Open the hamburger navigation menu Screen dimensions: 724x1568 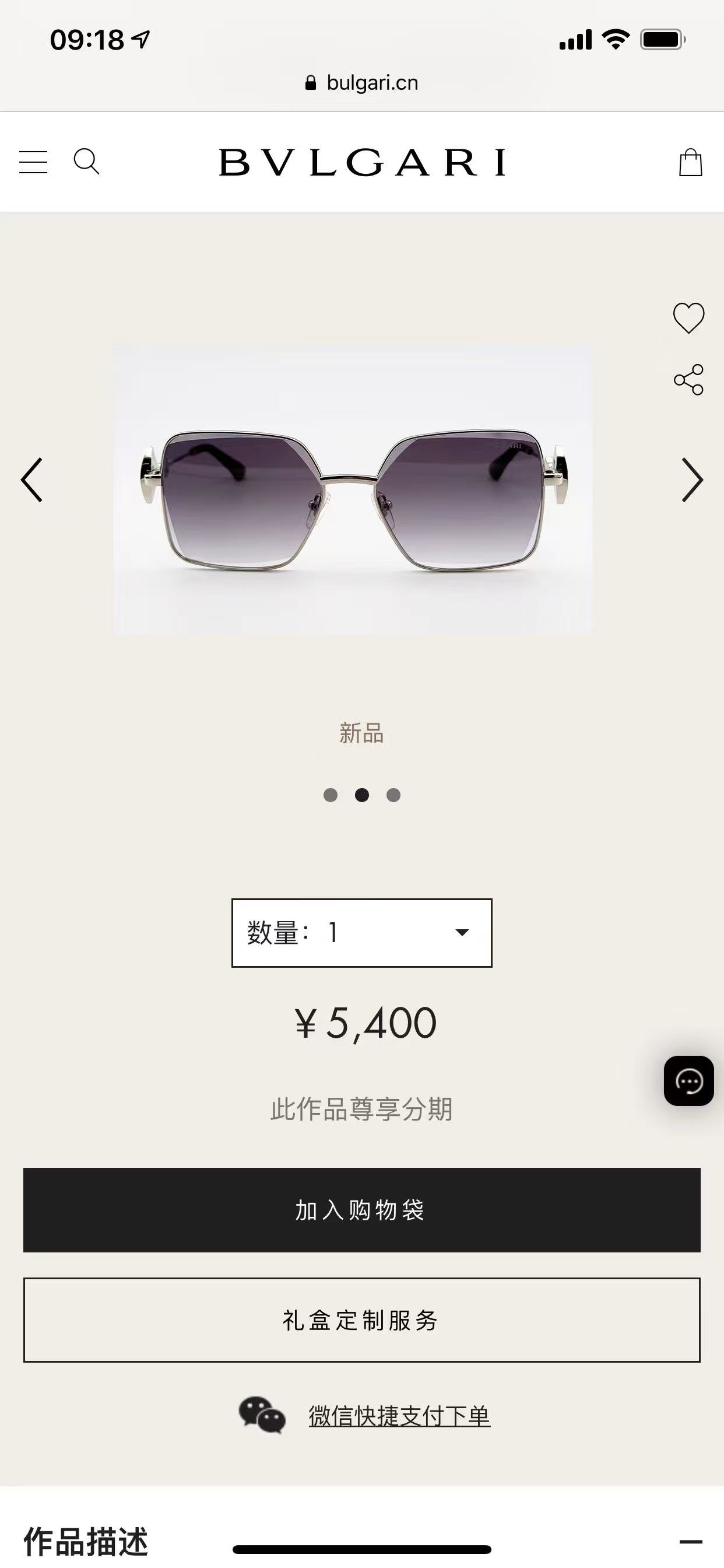click(34, 162)
